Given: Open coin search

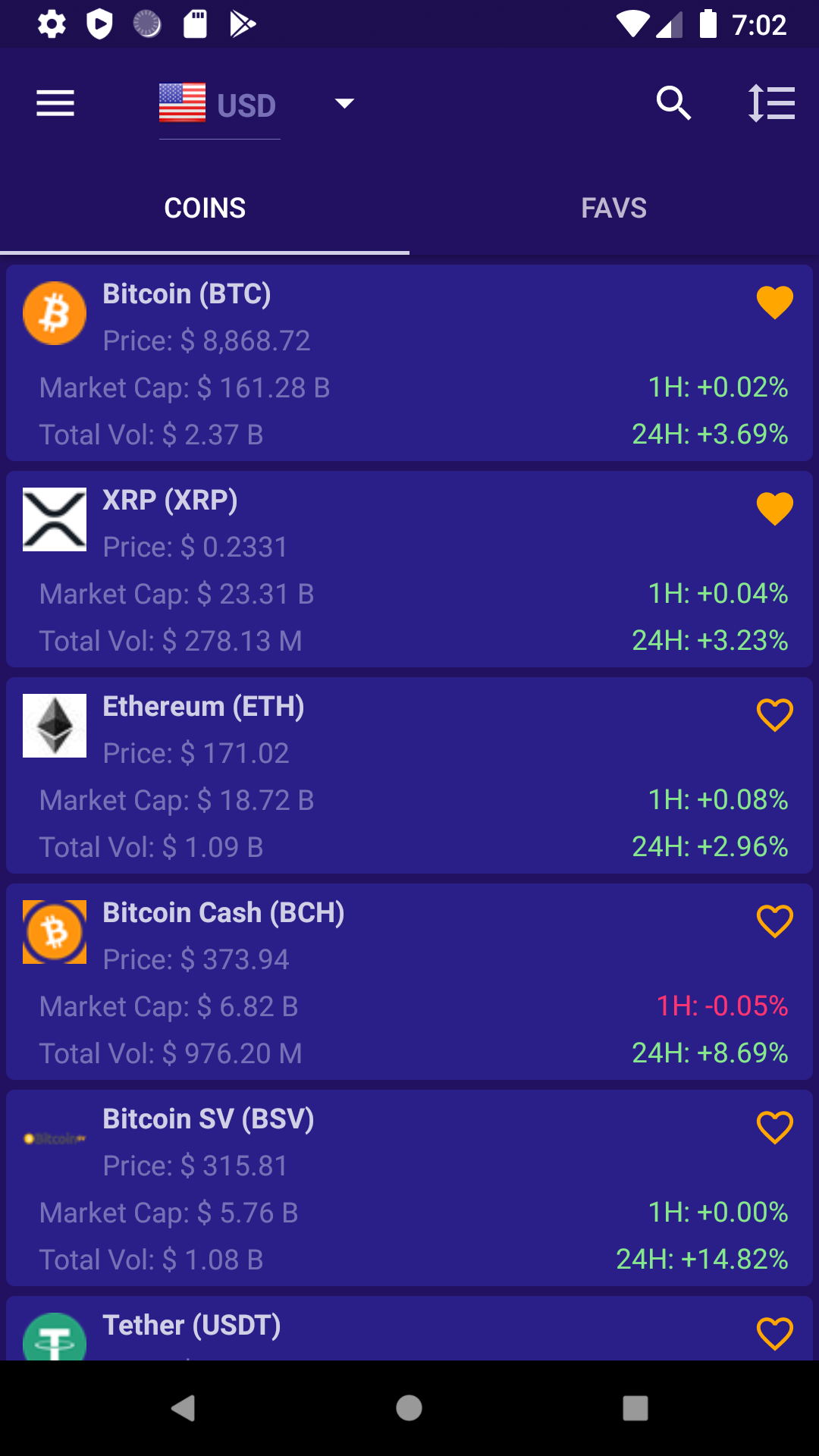Looking at the screenshot, I should point(673,104).
